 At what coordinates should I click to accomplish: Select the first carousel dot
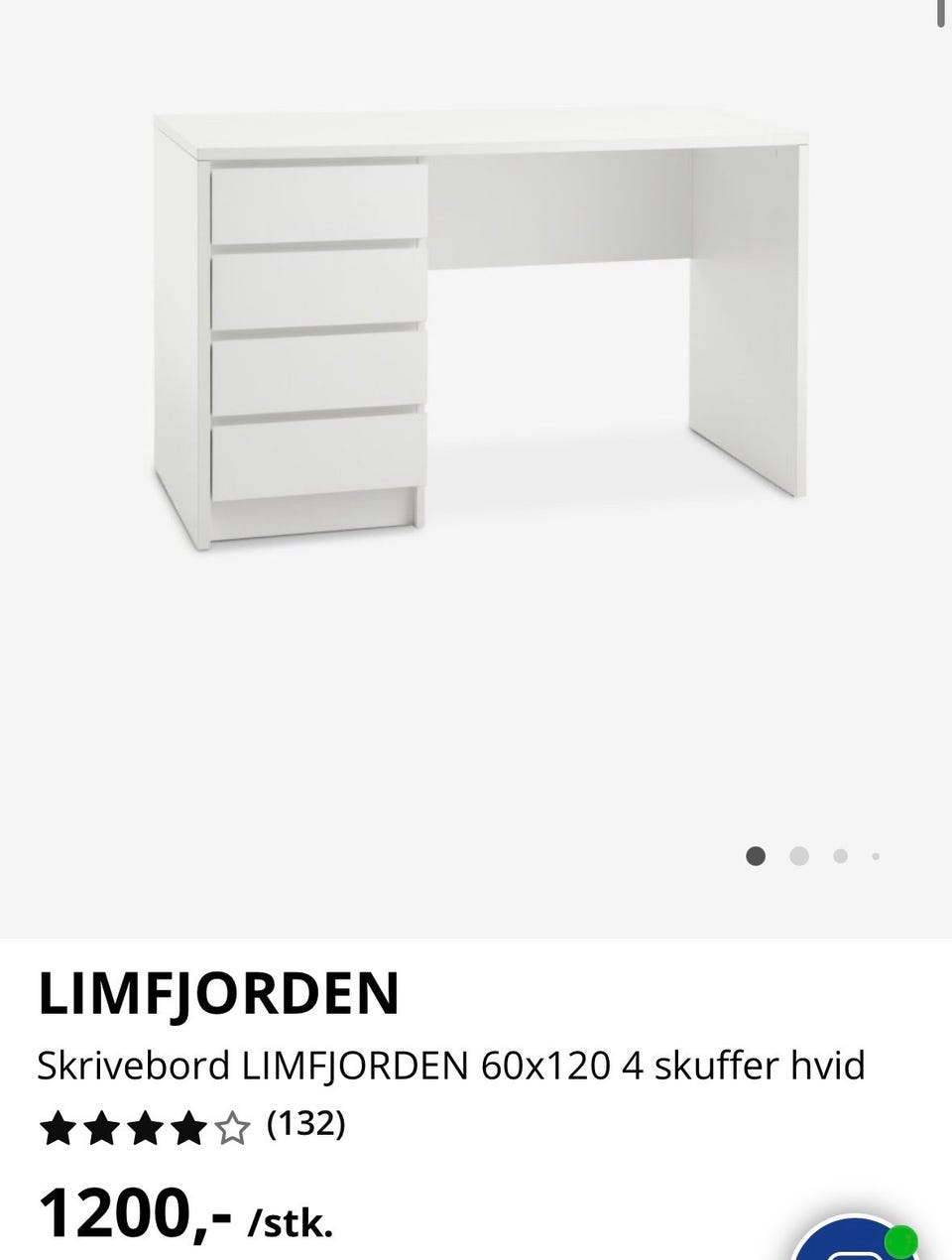tap(756, 854)
